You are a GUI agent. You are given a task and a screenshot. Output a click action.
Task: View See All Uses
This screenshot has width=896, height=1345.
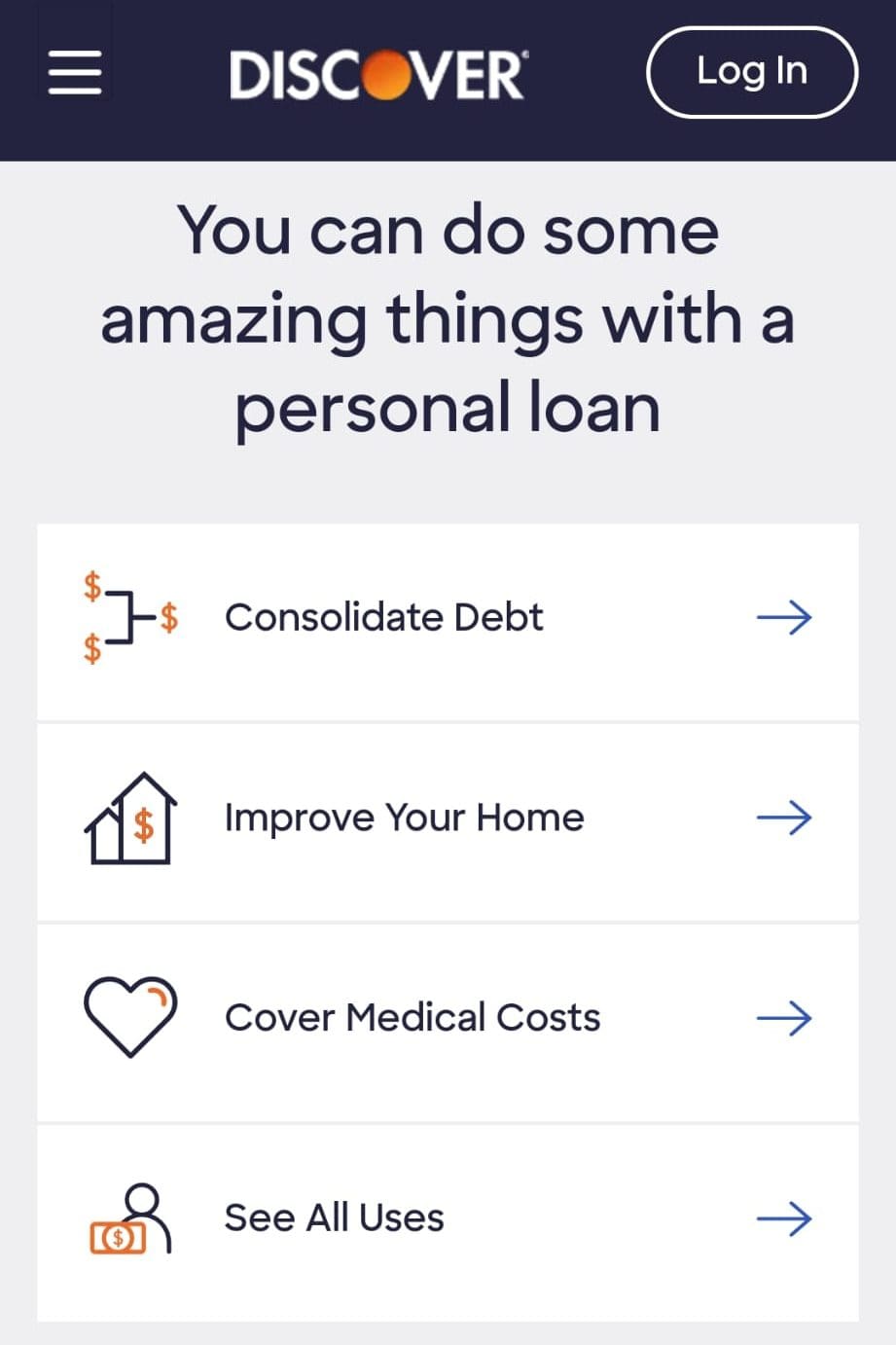tap(448, 1219)
